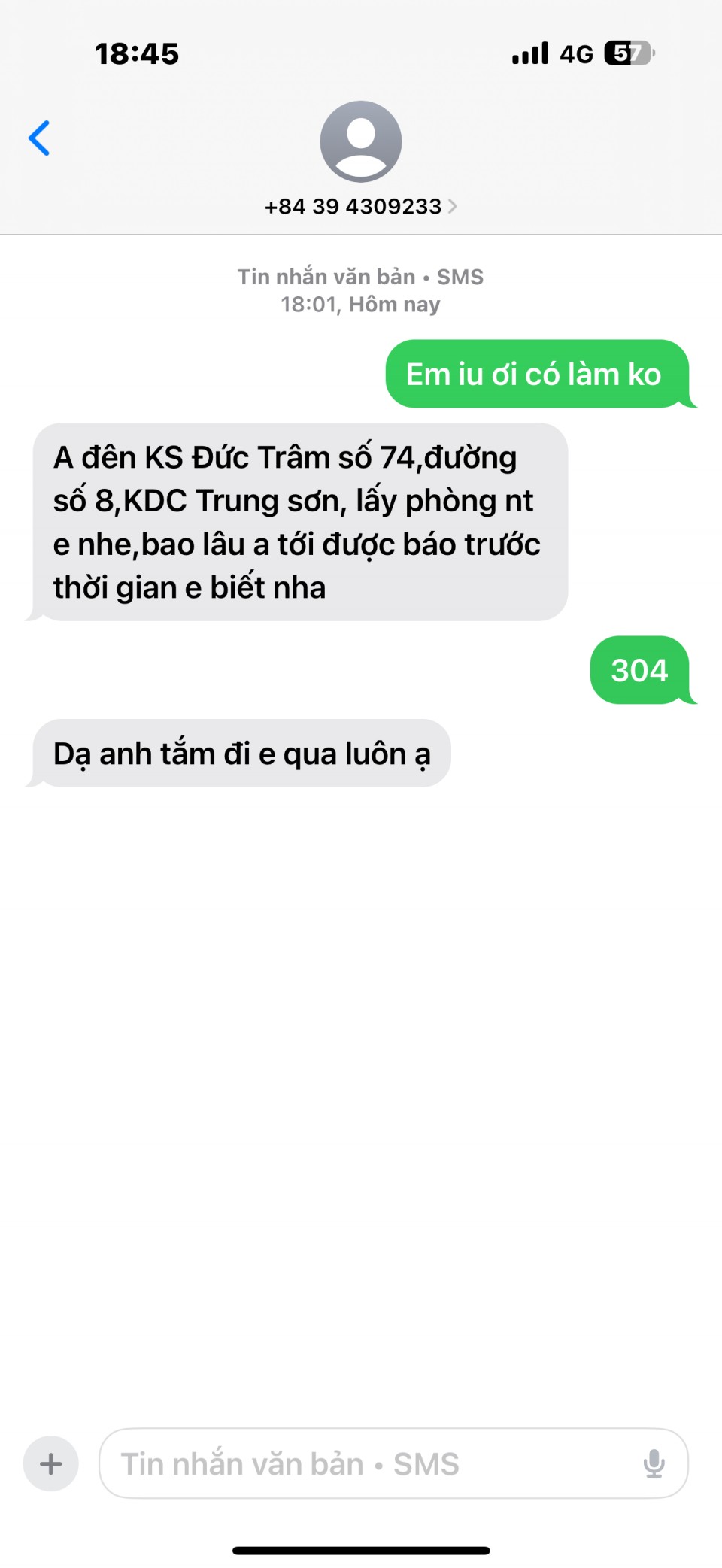Go back to the messages list
The height and width of the screenshot is (1568, 722).
coord(39,138)
